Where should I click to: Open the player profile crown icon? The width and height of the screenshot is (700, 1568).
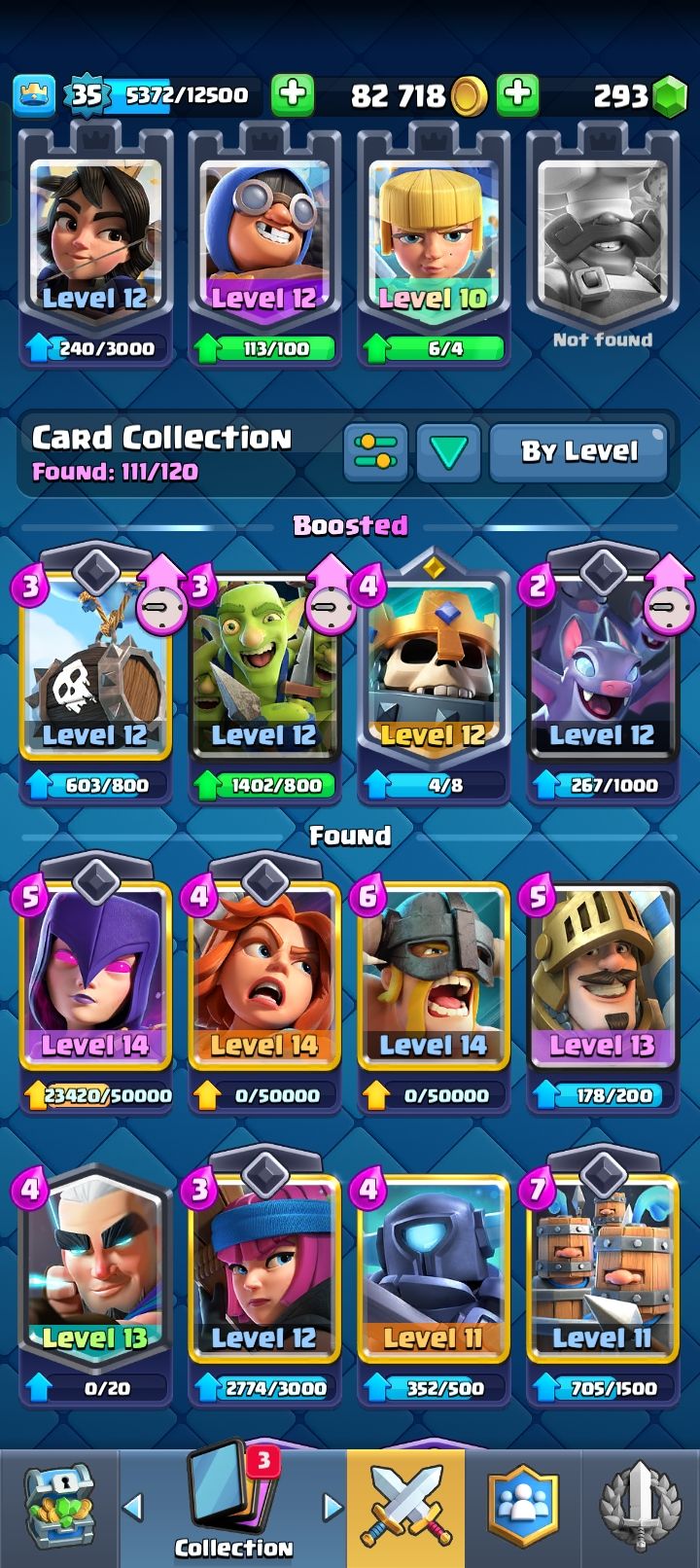coord(34,94)
